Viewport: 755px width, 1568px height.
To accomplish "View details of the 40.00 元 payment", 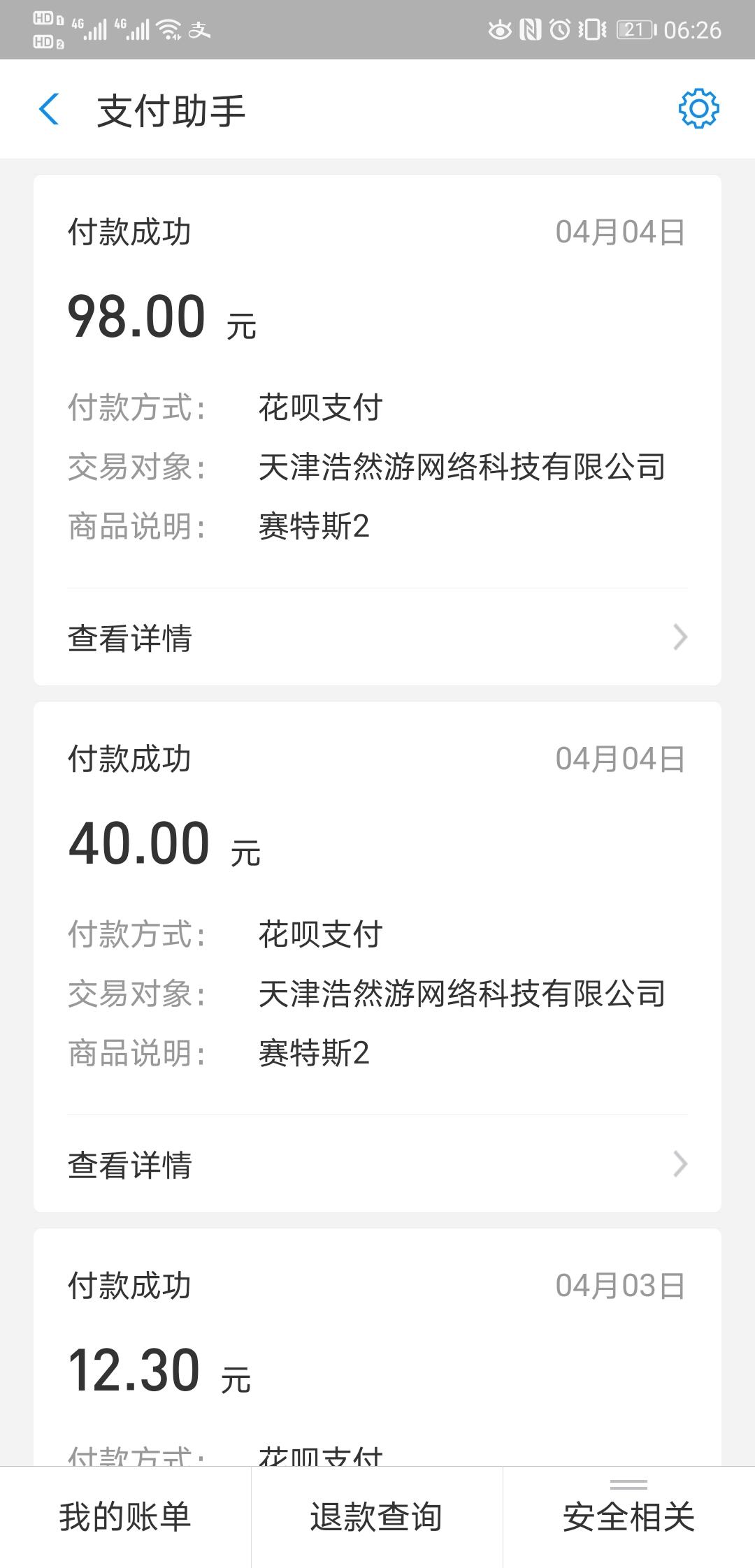I will tap(377, 1164).
